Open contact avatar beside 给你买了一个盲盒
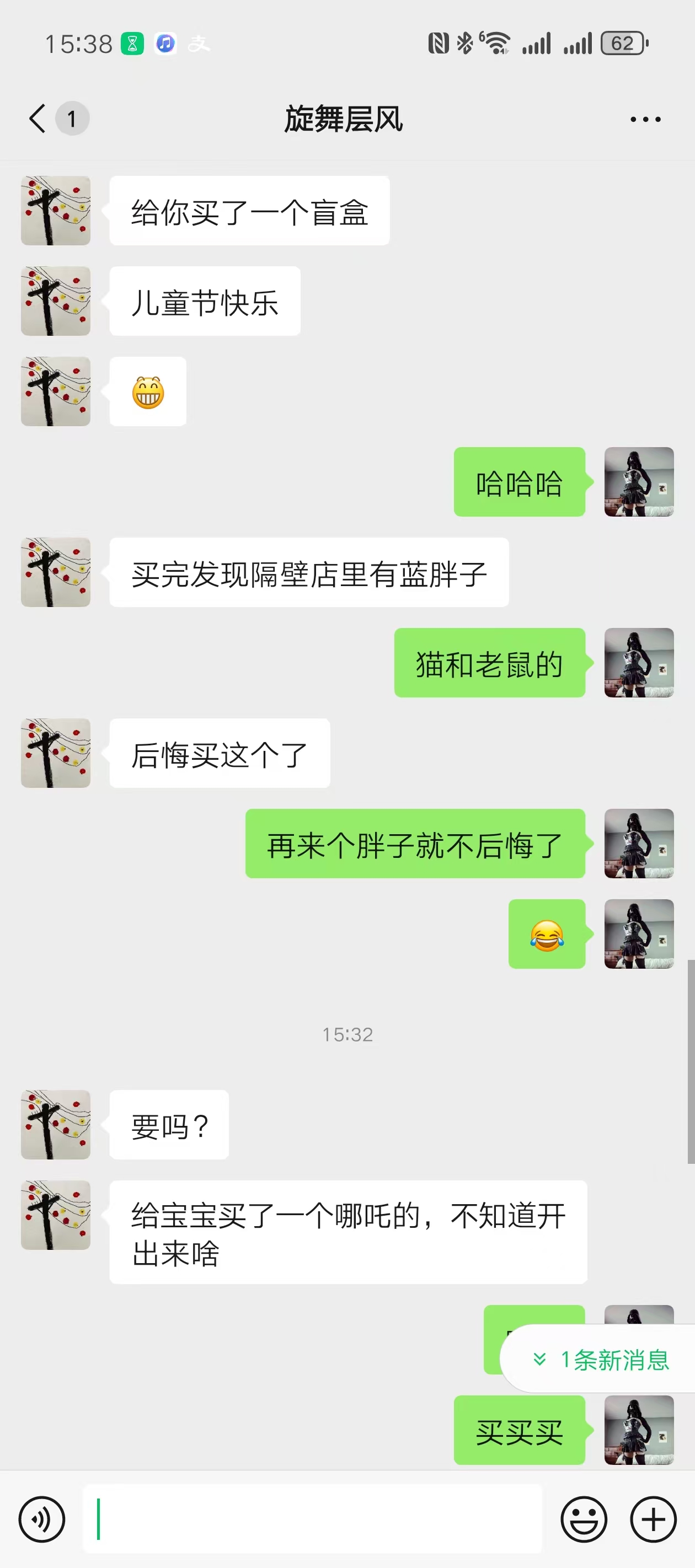Viewport: 695px width, 1568px height. (x=55, y=211)
